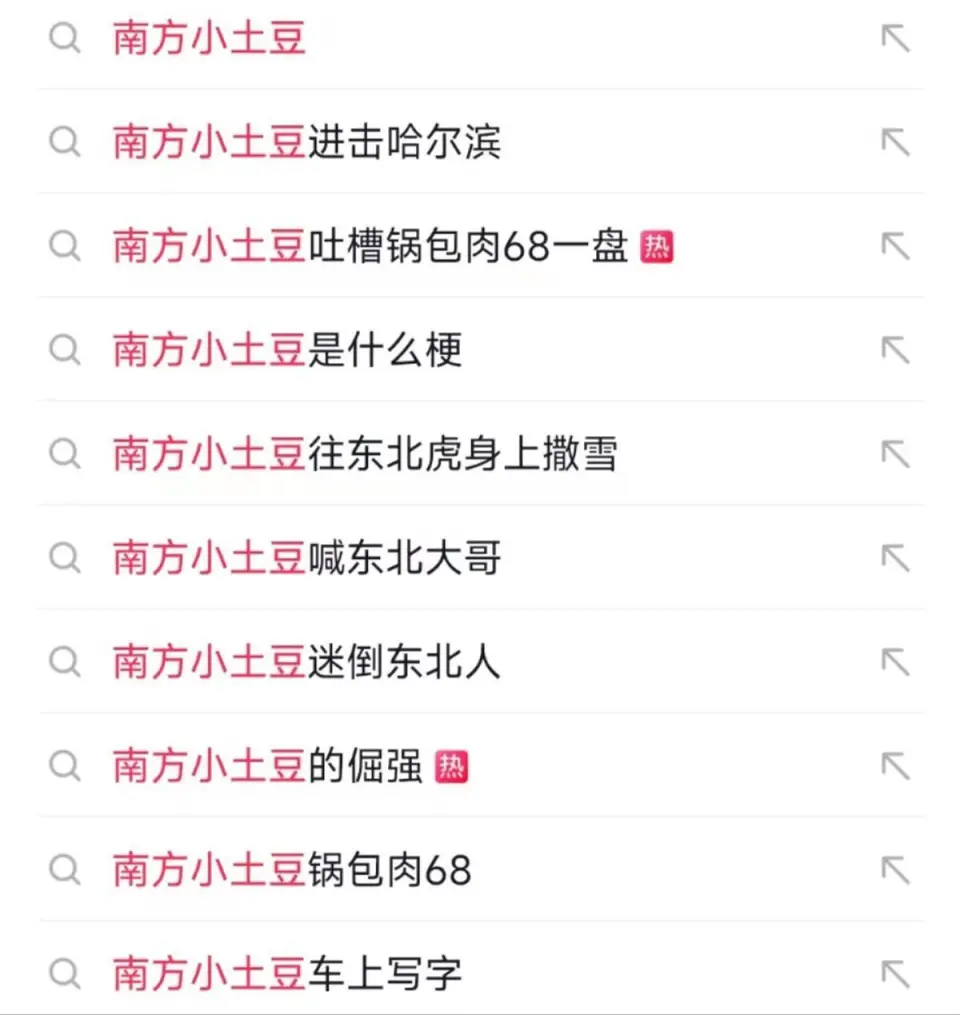The width and height of the screenshot is (960, 1015).
Task: Tap the arrow icon beside 南方小土豆车上写字
Action: (895, 974)
